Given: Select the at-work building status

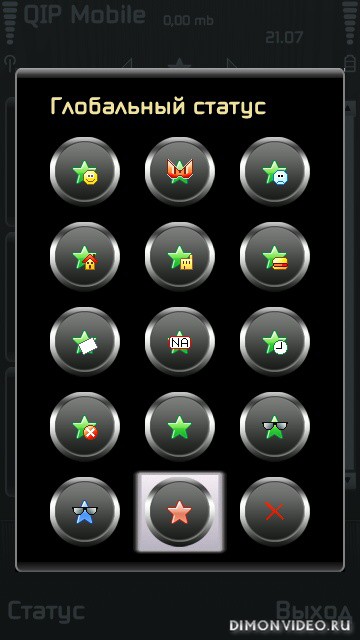Looking at the screenshot, I should tap(180, 257).
